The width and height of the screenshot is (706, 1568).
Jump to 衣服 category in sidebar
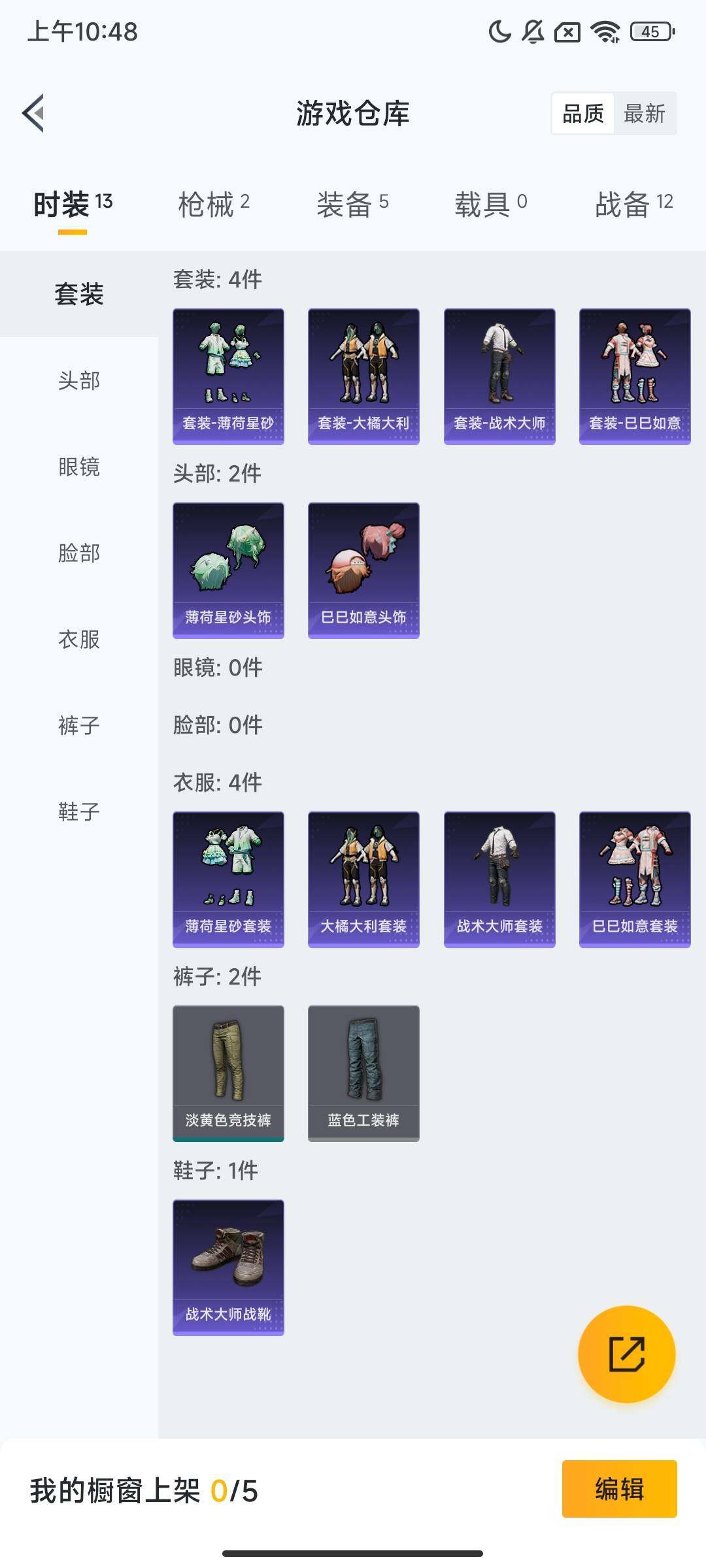click(79, 639)
